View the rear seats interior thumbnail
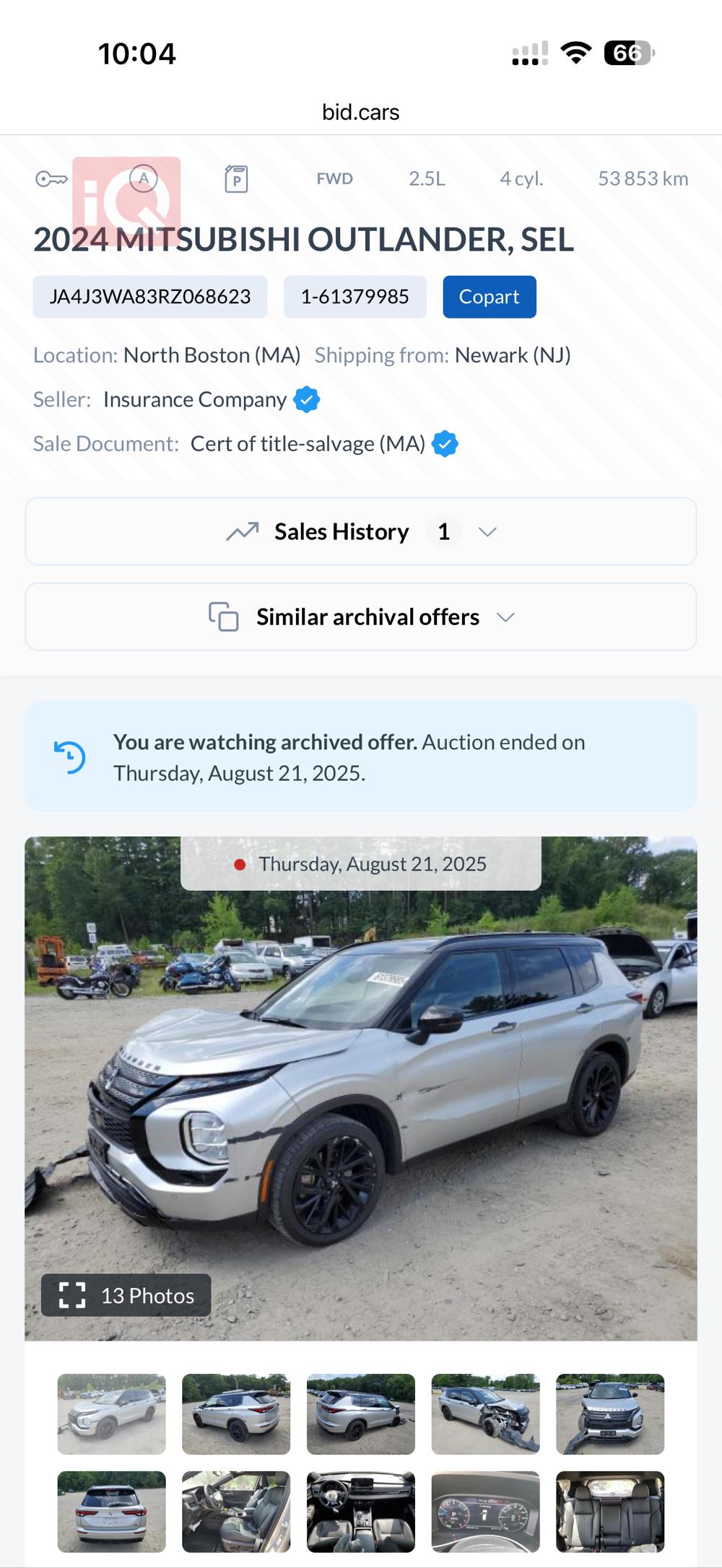Image resolution: width=722 pixels, height=1568 pixels. click(610, 1512)
